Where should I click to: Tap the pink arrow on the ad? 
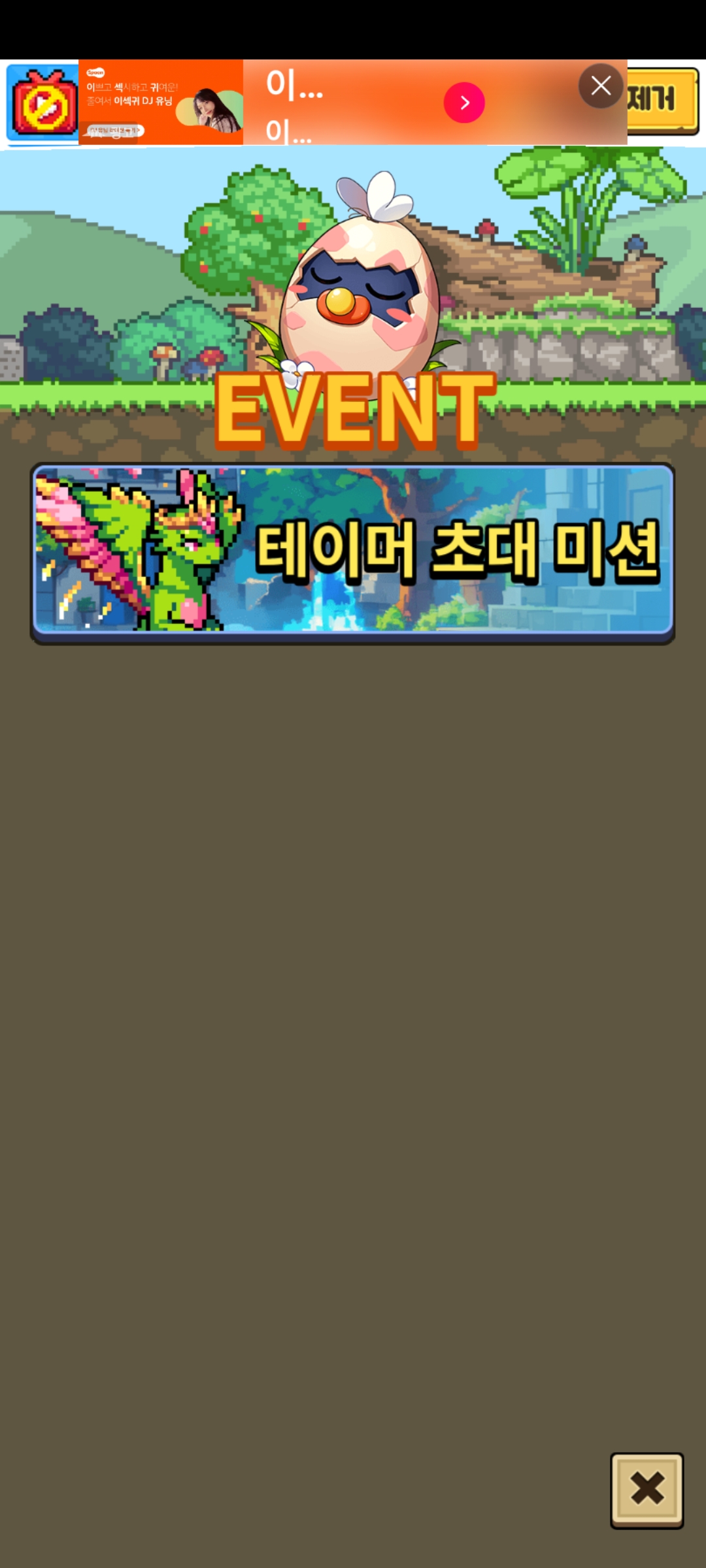click(464, 103)
